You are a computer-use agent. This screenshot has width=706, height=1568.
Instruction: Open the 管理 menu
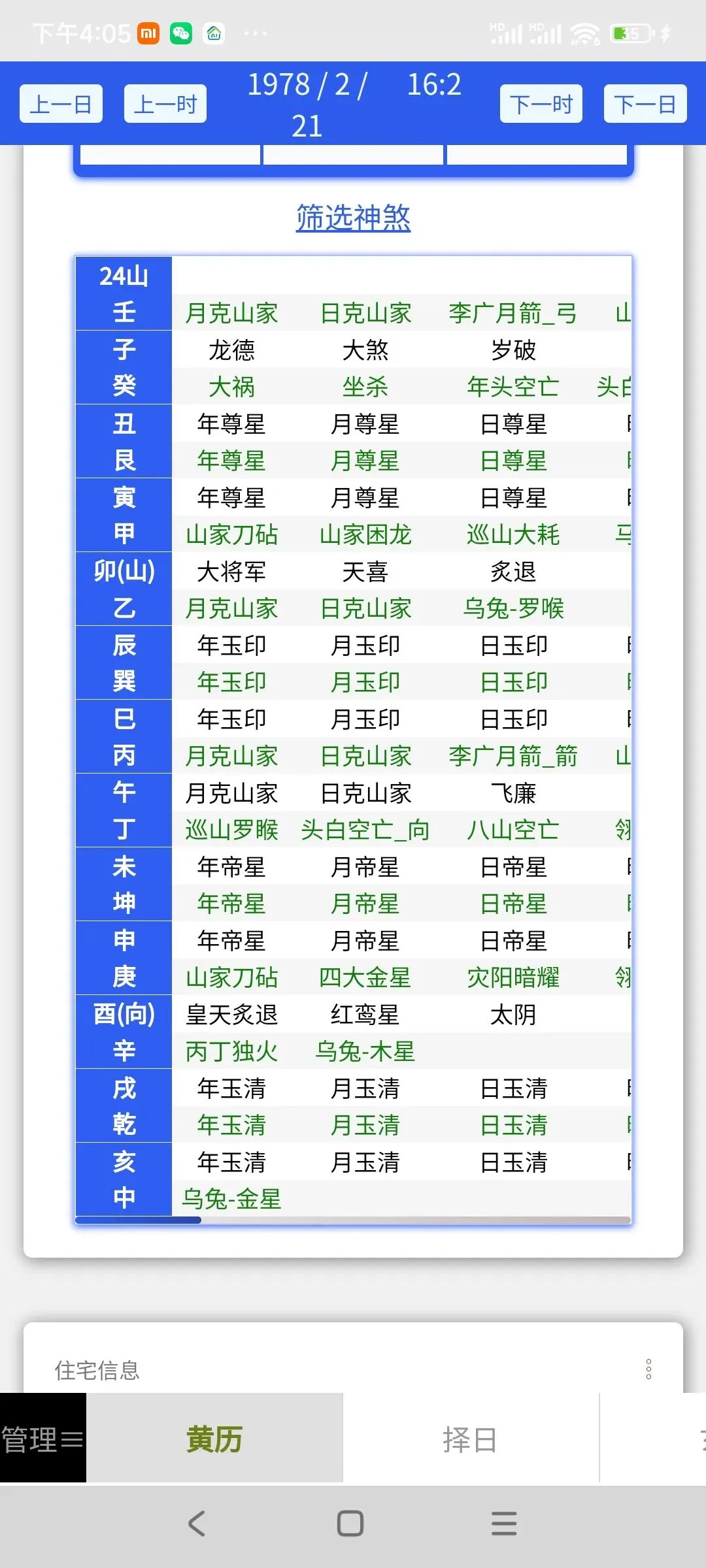[x=42, y=1440]
